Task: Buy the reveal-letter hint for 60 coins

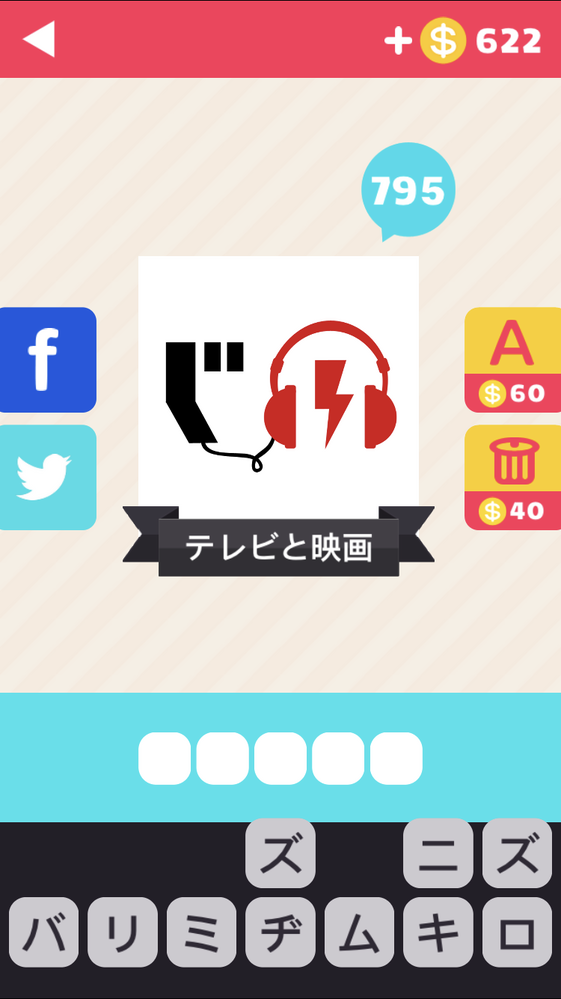Action: tap(513, 360)
